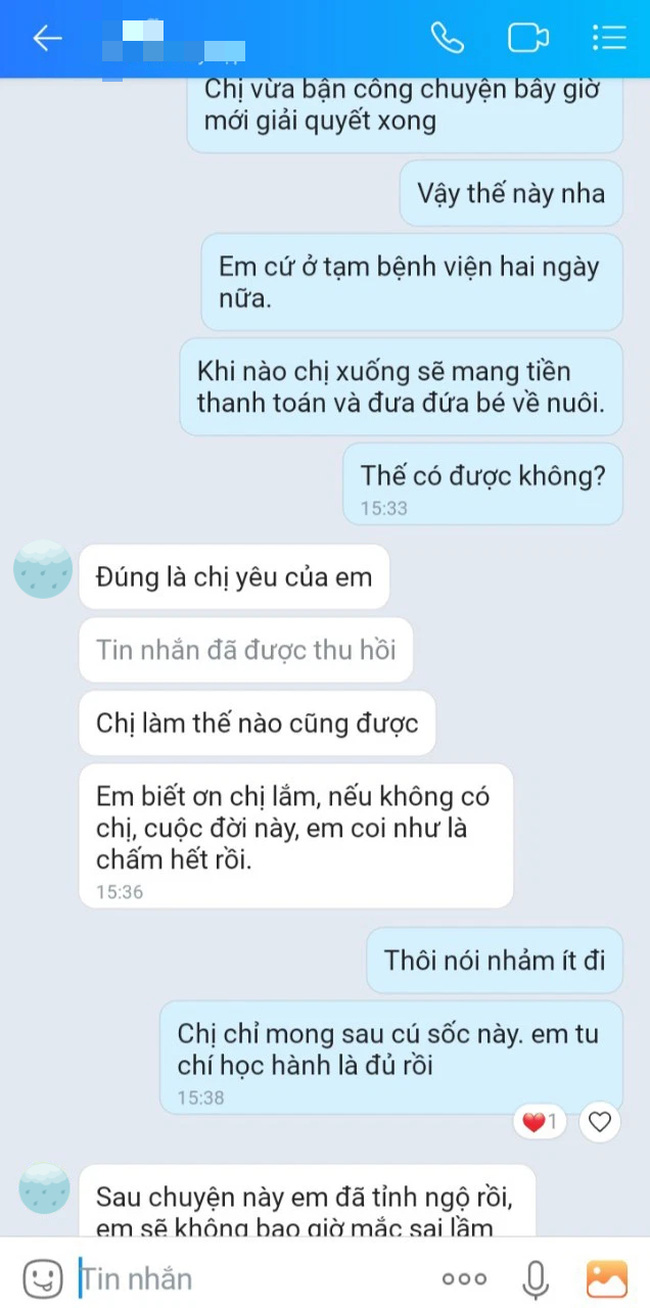
Task: Open more attachment options
Action: click(464, 1278)
